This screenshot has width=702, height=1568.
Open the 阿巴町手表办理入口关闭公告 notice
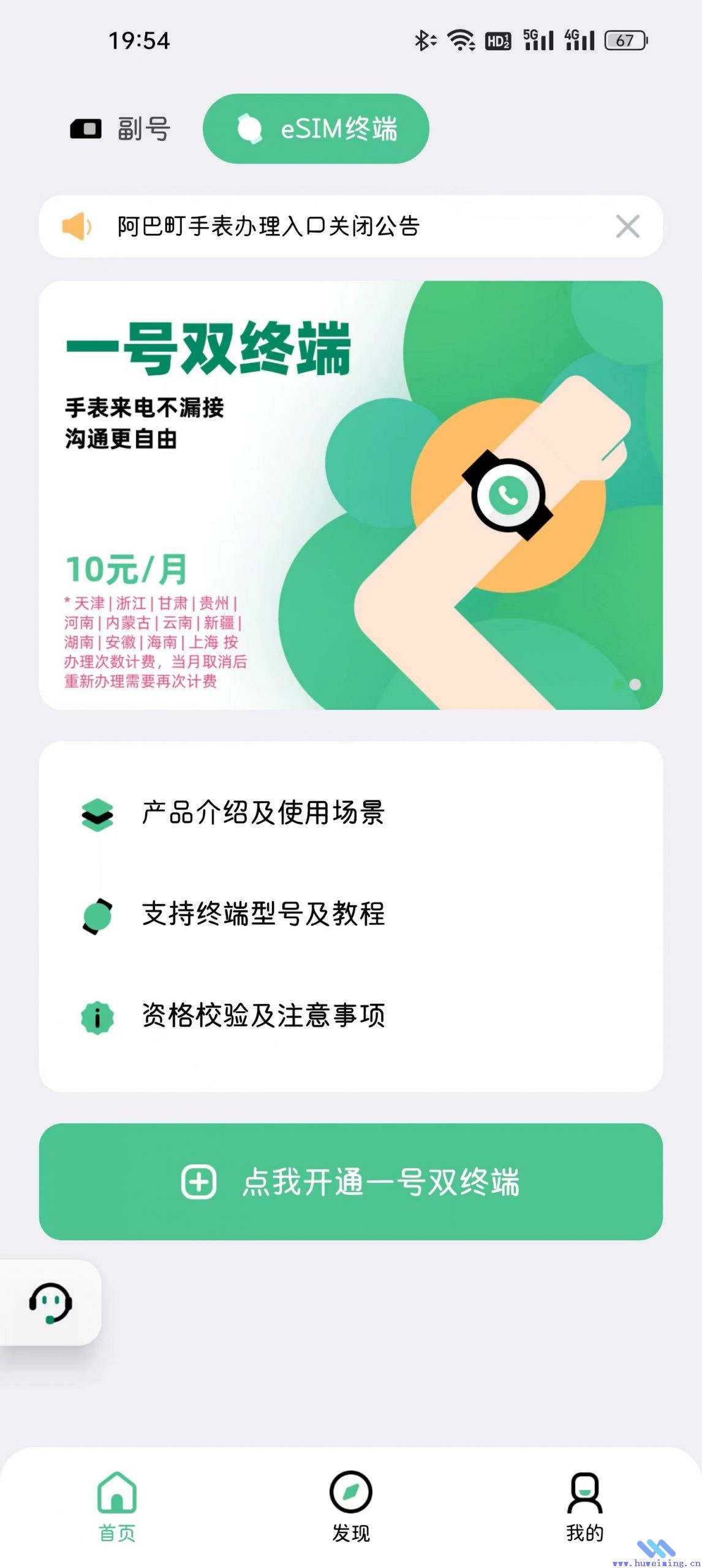click(x=268, y=226)
